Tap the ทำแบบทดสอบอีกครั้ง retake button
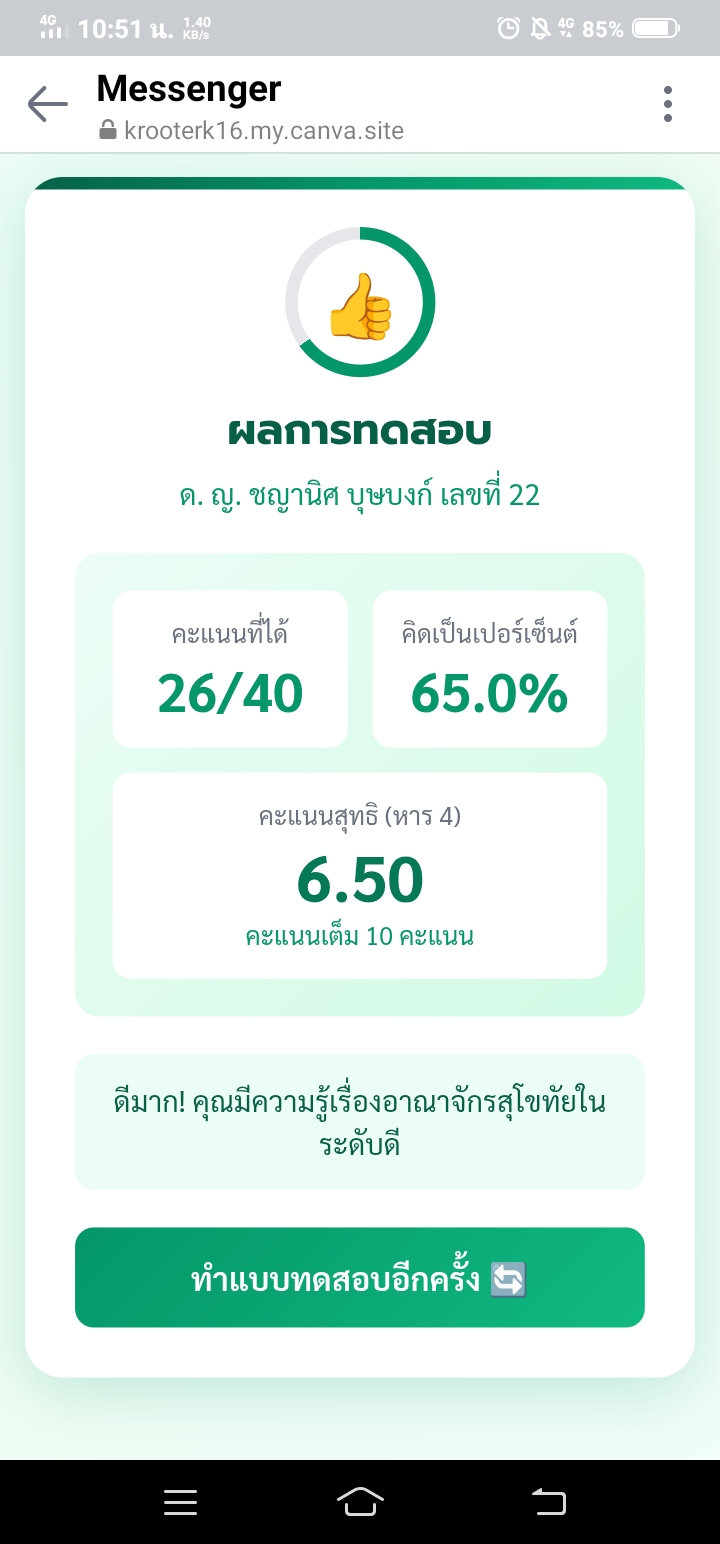720x1544 pixels. tap(360, 1277)
